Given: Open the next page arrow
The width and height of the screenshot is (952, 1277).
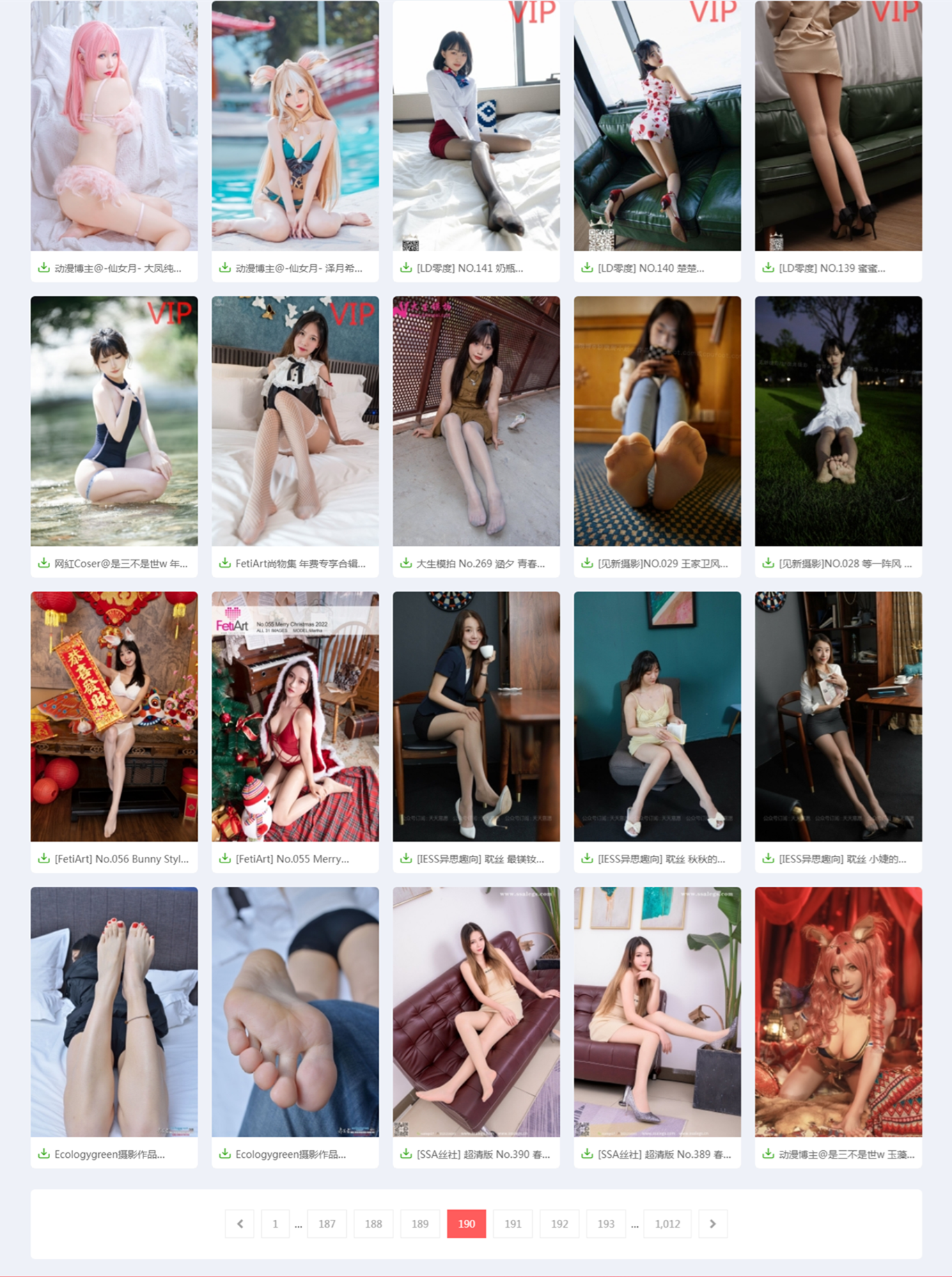Looking at the screenshot, I should coord(712,1223).
